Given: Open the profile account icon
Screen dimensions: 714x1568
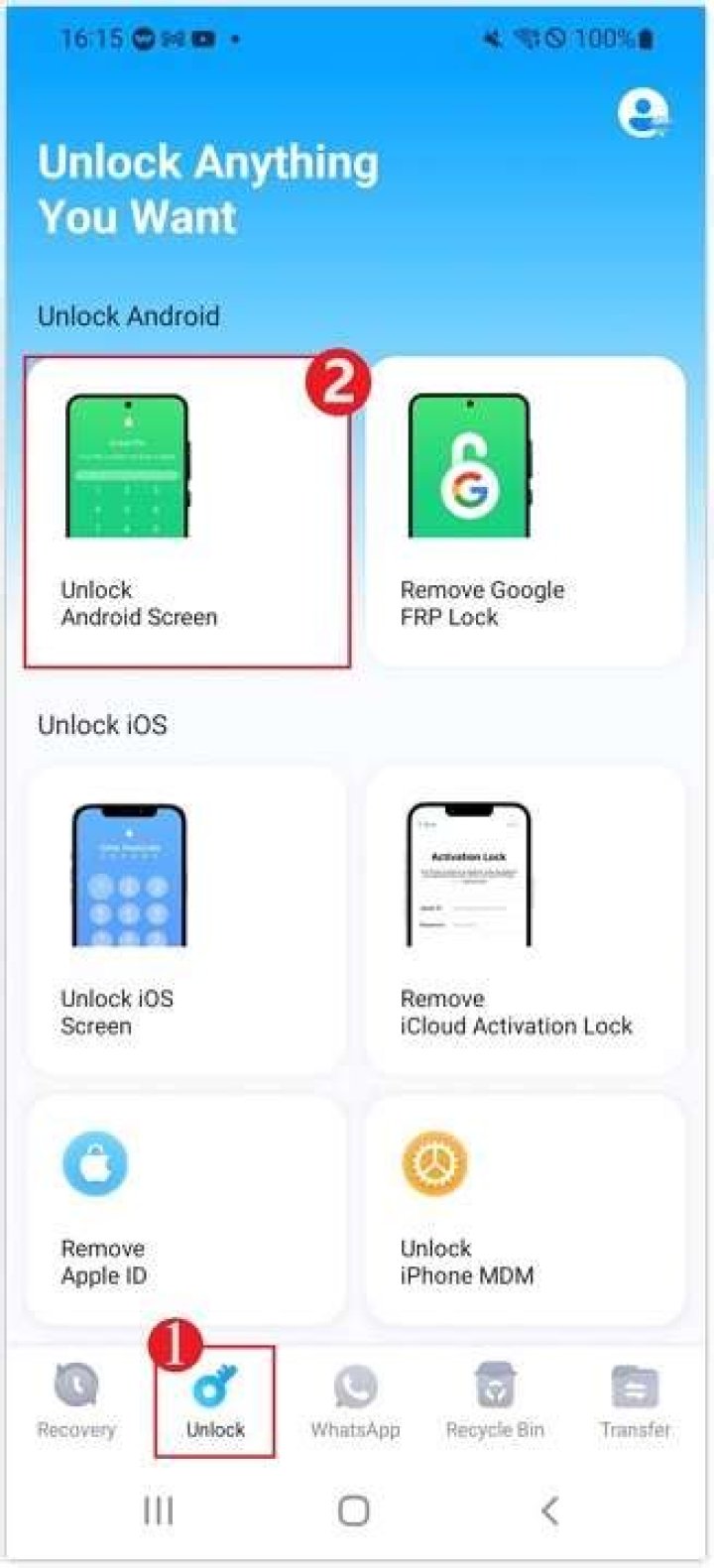Looking at the screenshot, I should 644,115.
